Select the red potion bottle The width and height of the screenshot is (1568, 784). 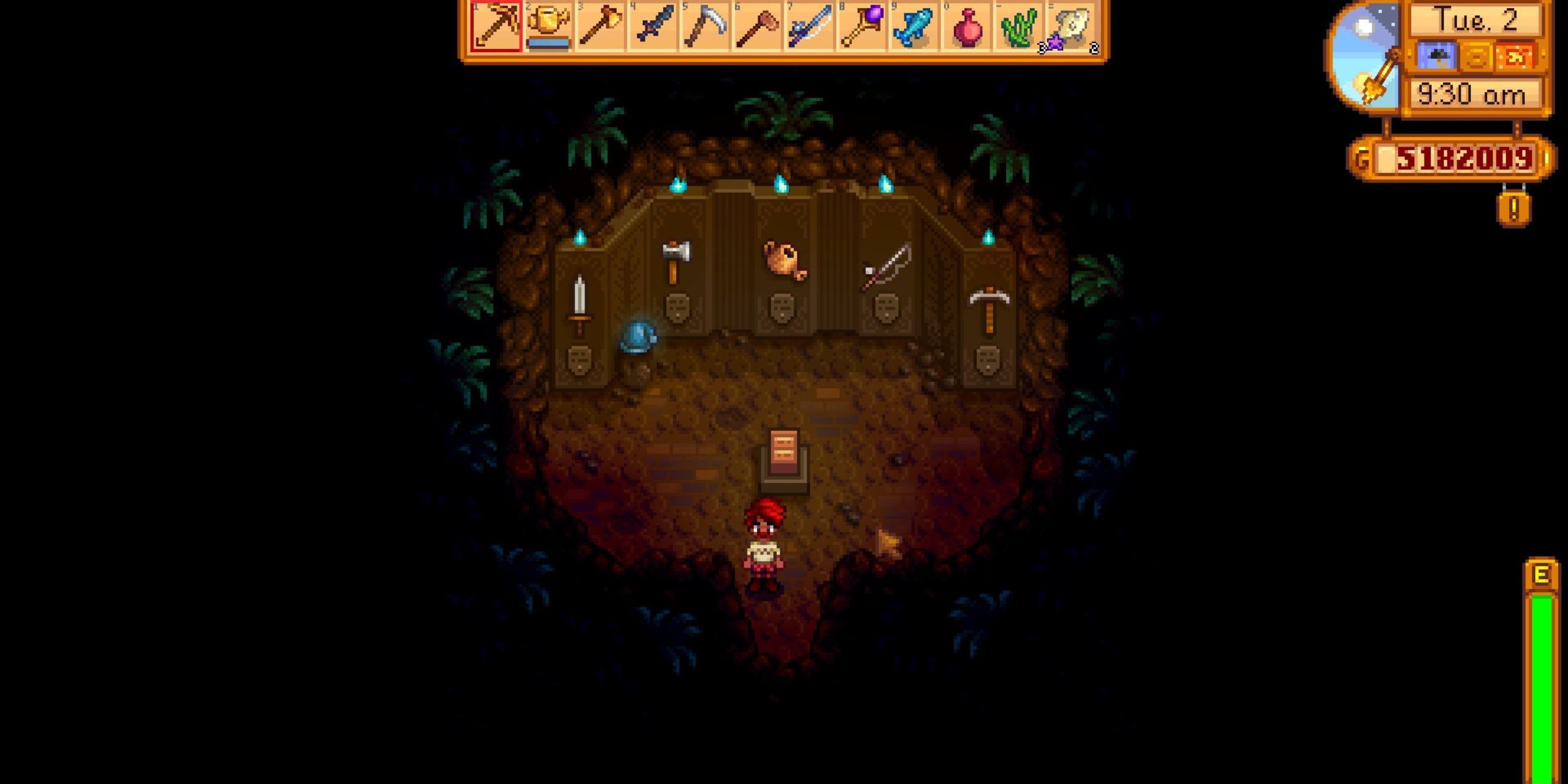[967, 26]
